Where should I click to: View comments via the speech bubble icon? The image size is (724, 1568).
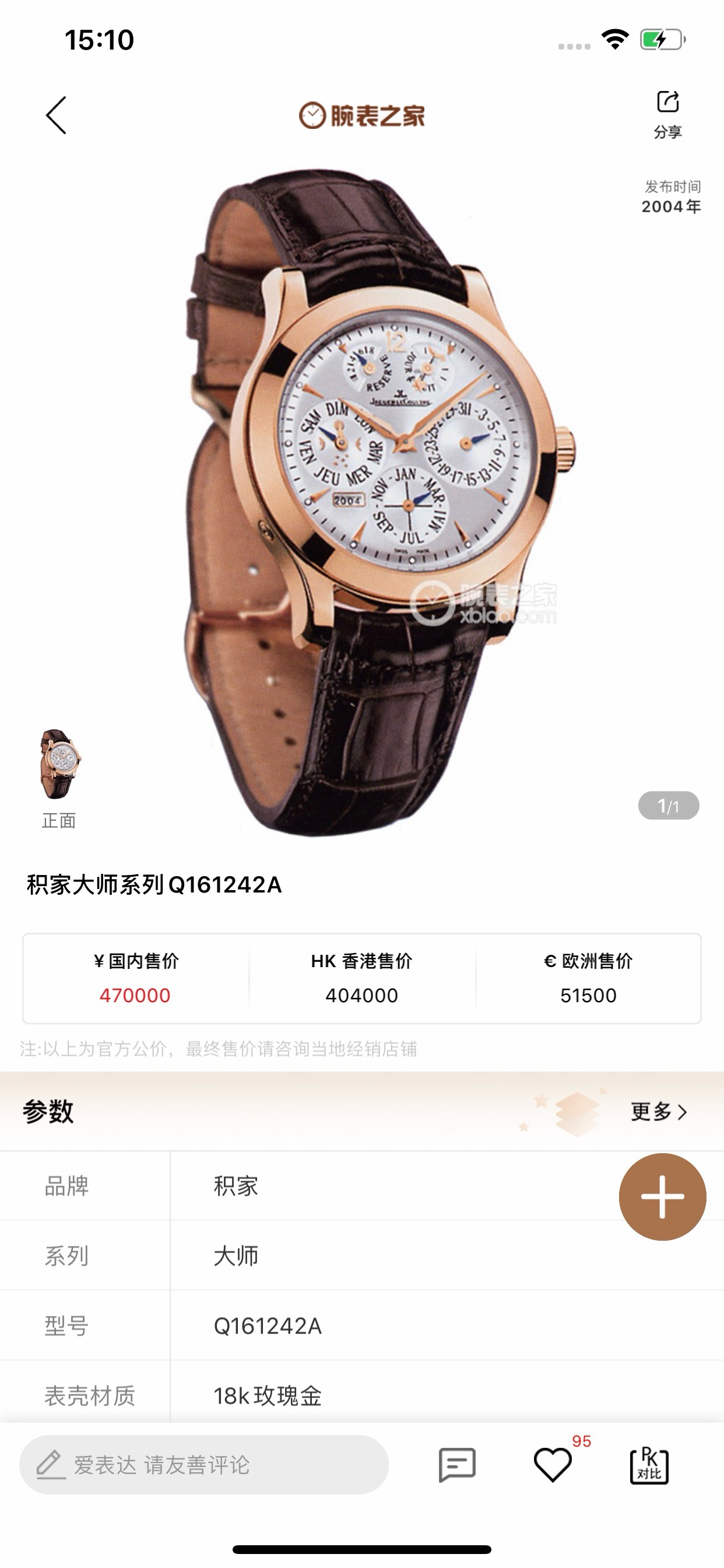coord(457,1465)
